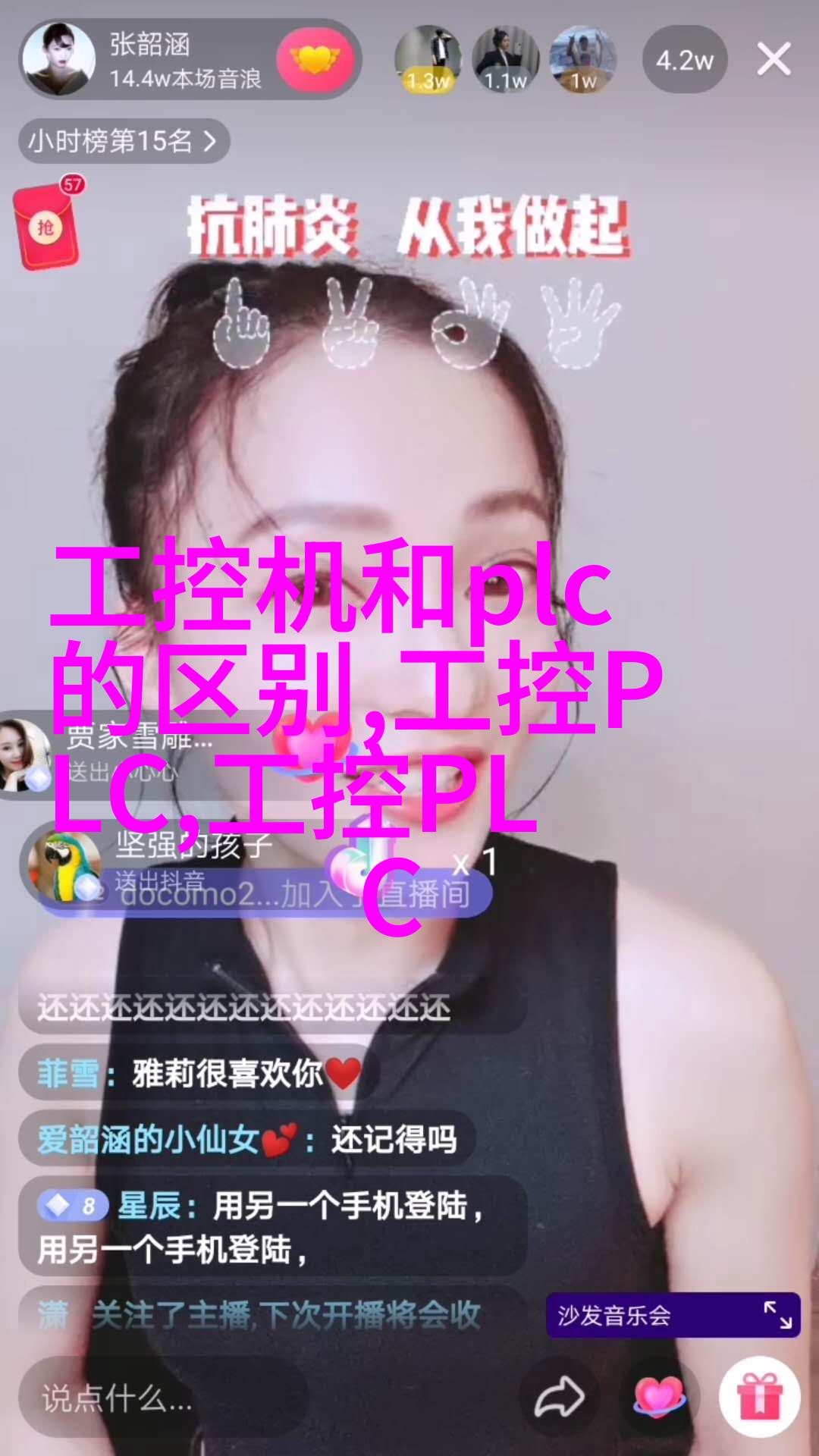Grab the red envelope 抢

[x=47, y=226]
